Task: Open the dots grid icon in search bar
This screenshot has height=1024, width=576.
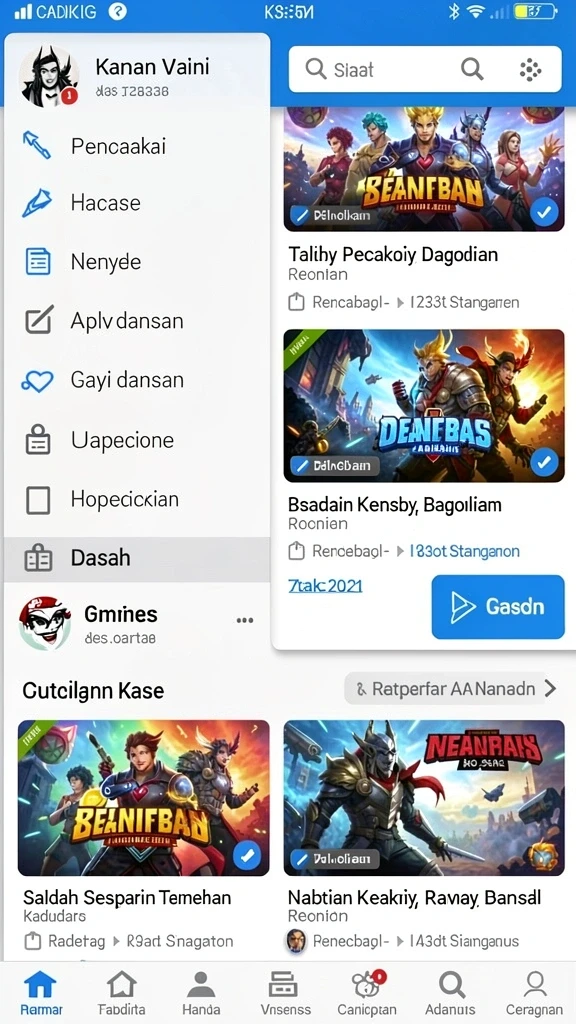Action: click(530, 69)
